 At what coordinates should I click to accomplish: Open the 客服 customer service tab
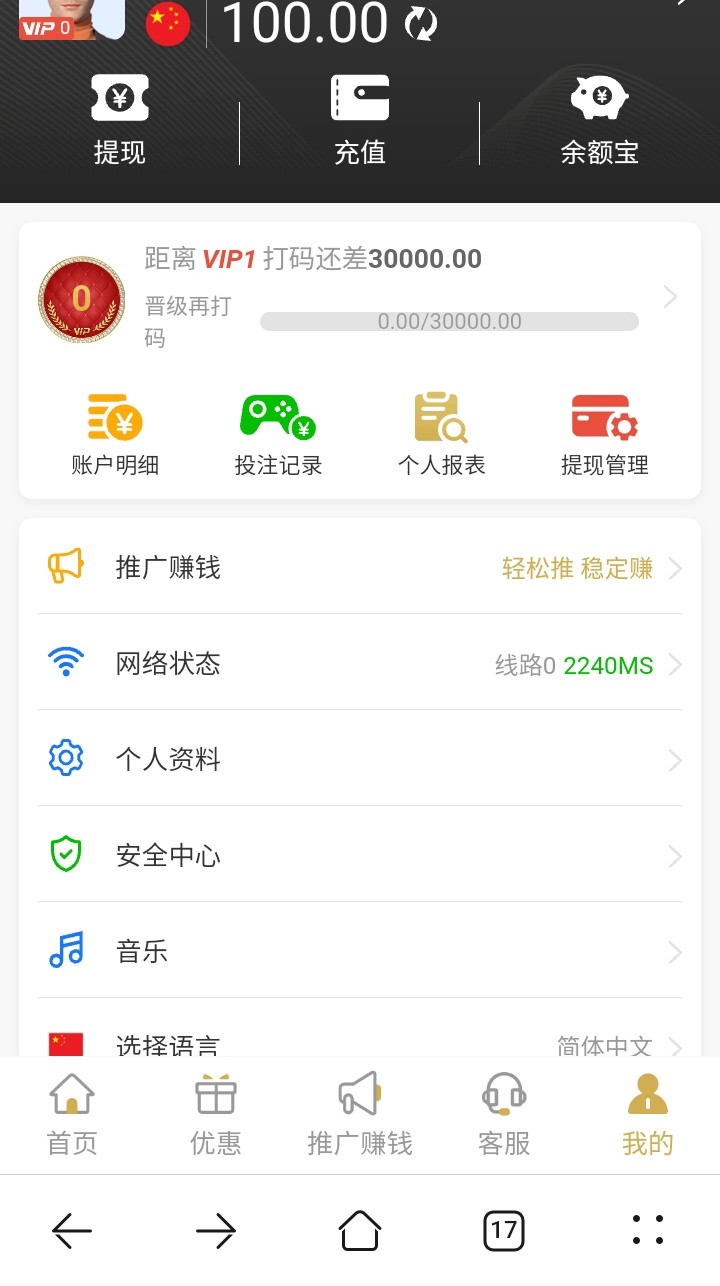click(504, 1114)
